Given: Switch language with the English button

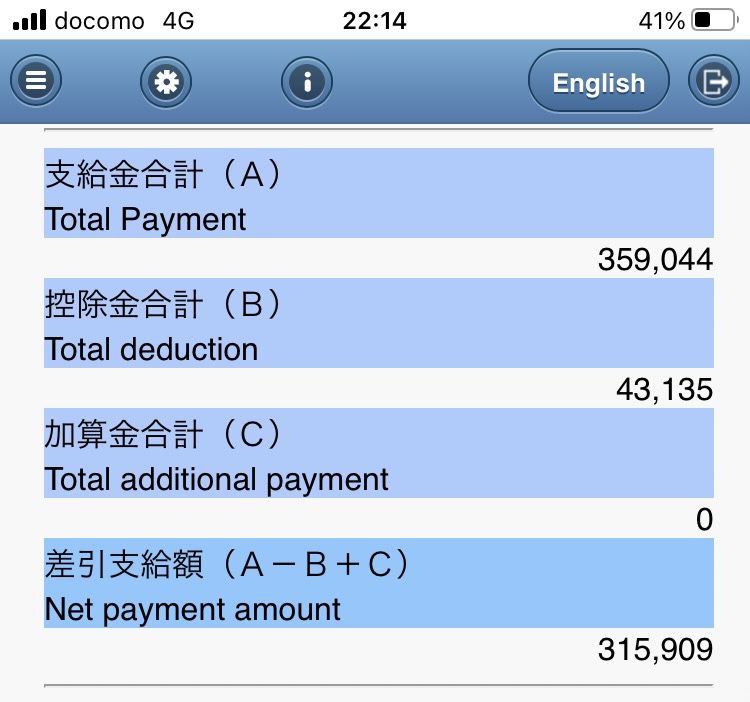Looking at the screenshot, I should (599, 81).
